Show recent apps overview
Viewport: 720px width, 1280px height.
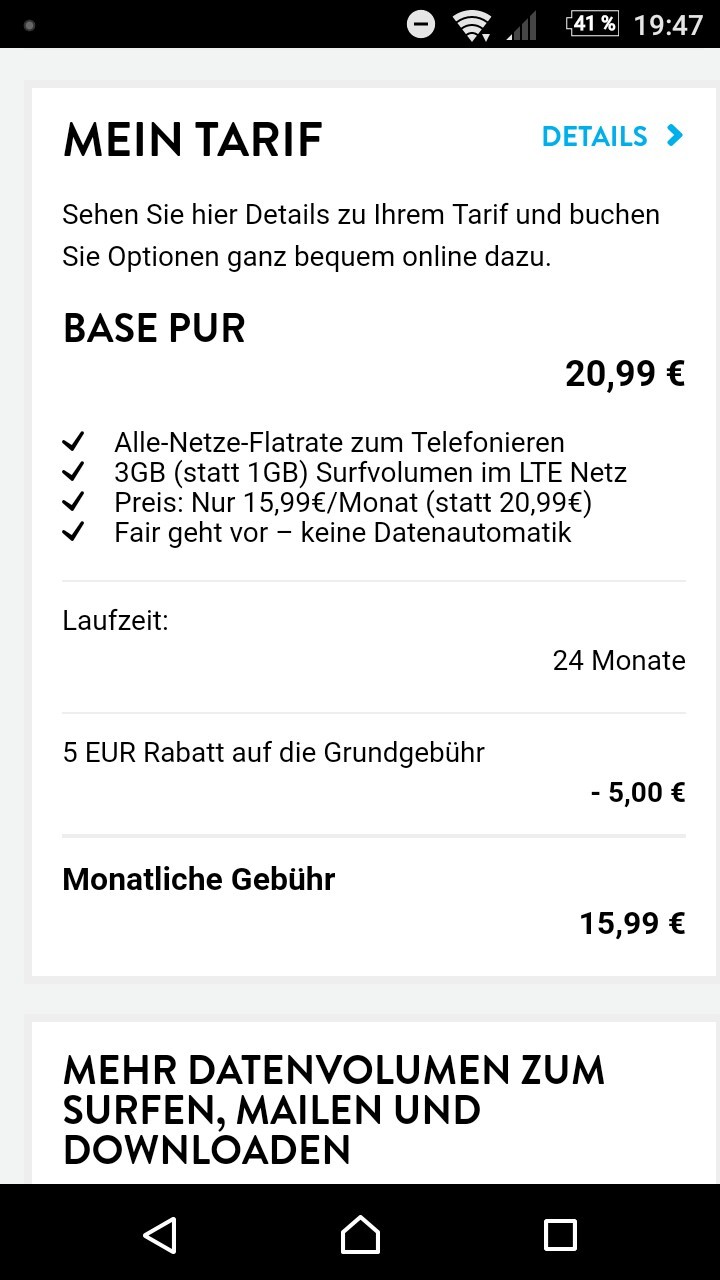coord(560,1234)
